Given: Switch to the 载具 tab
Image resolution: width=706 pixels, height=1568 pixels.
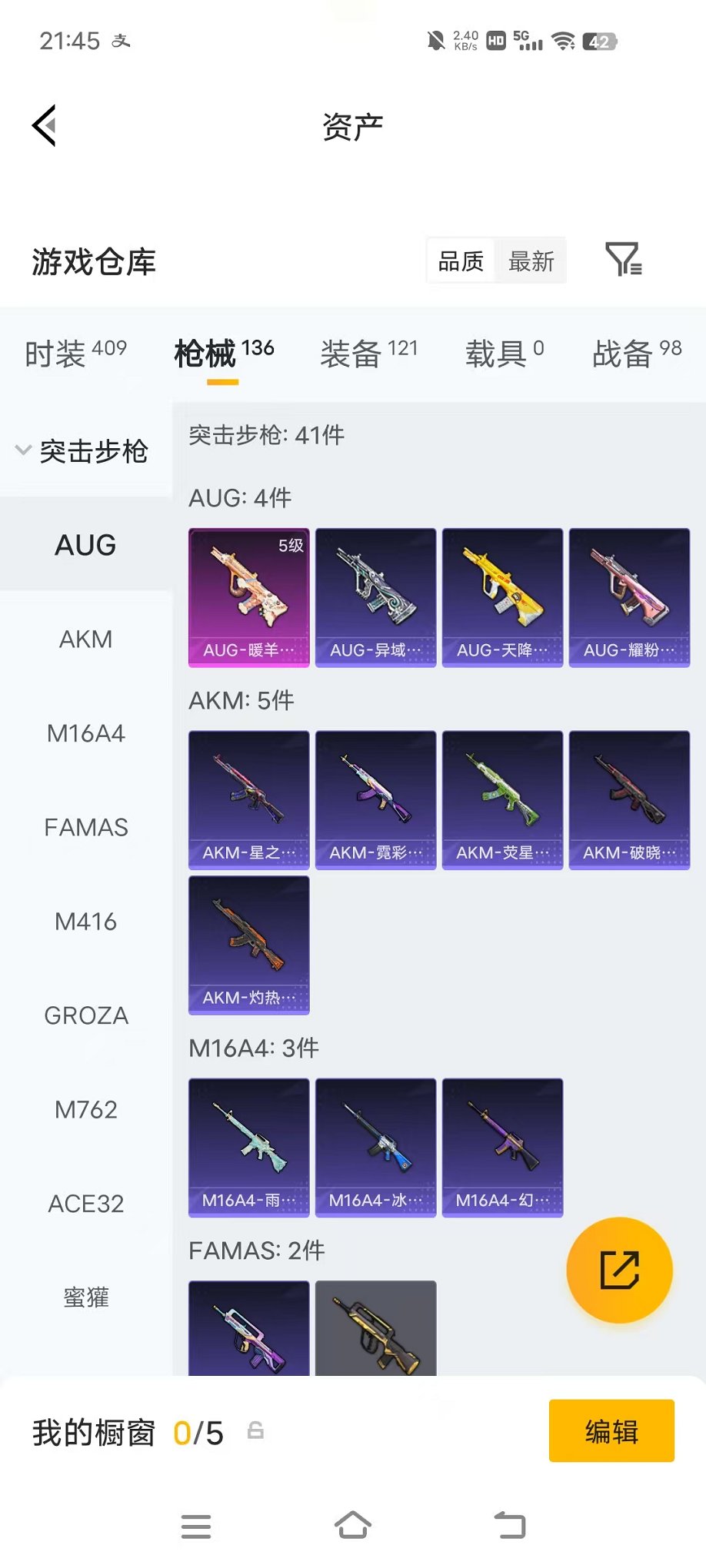Looking at the screenshot, I should [x=504, y=353].
